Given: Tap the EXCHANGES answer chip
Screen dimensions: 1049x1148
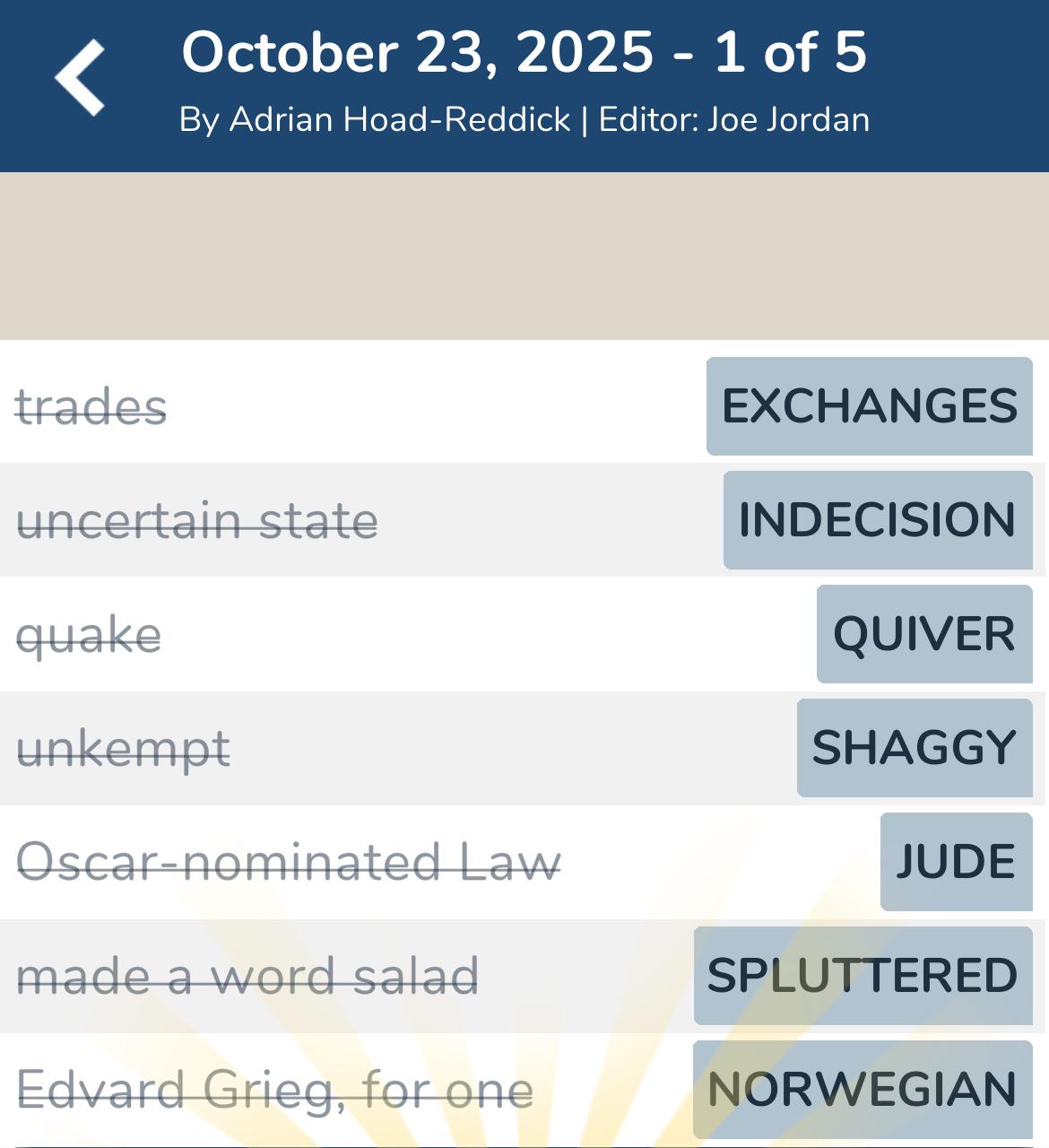Looking at the screenshot, I should [869, 406].
